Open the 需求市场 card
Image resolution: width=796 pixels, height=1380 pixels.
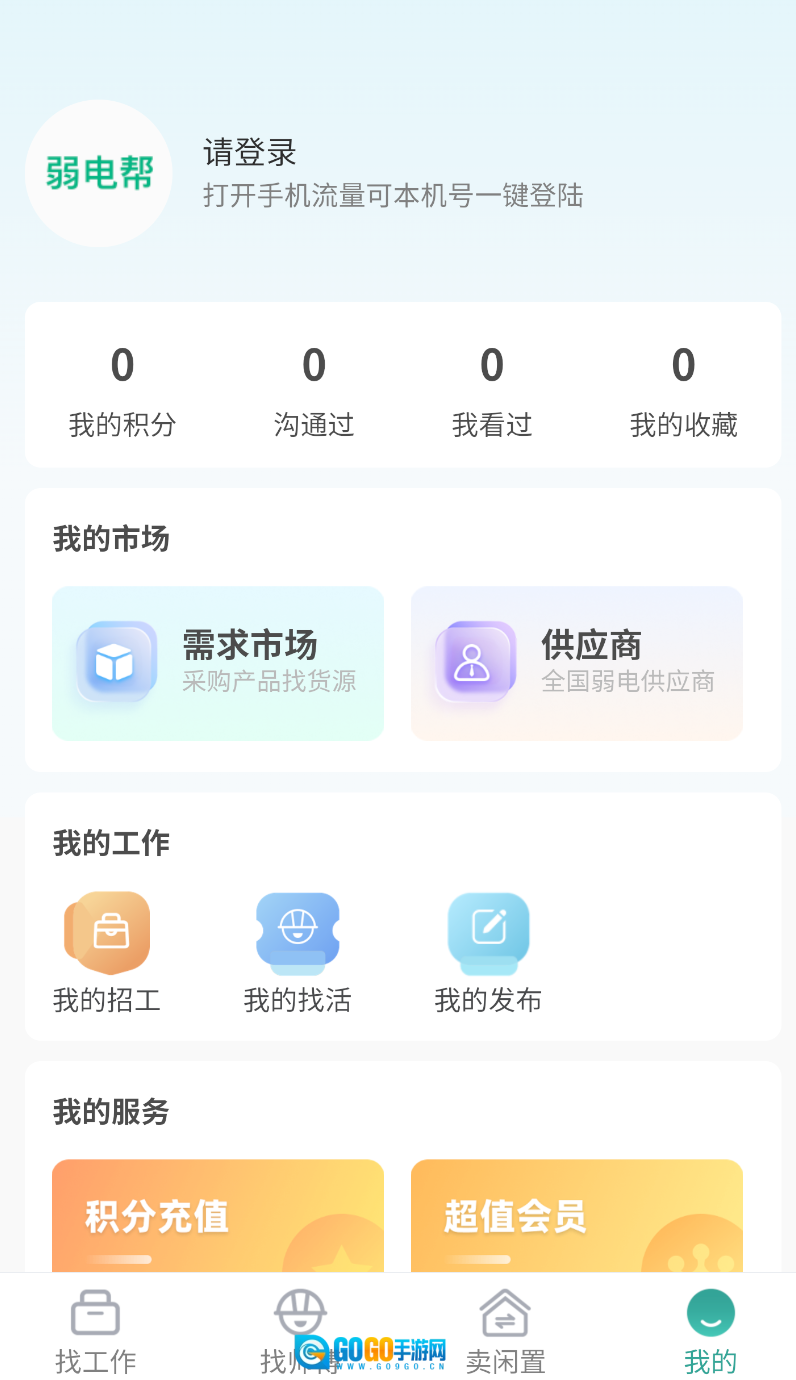(x=218, y=663)
